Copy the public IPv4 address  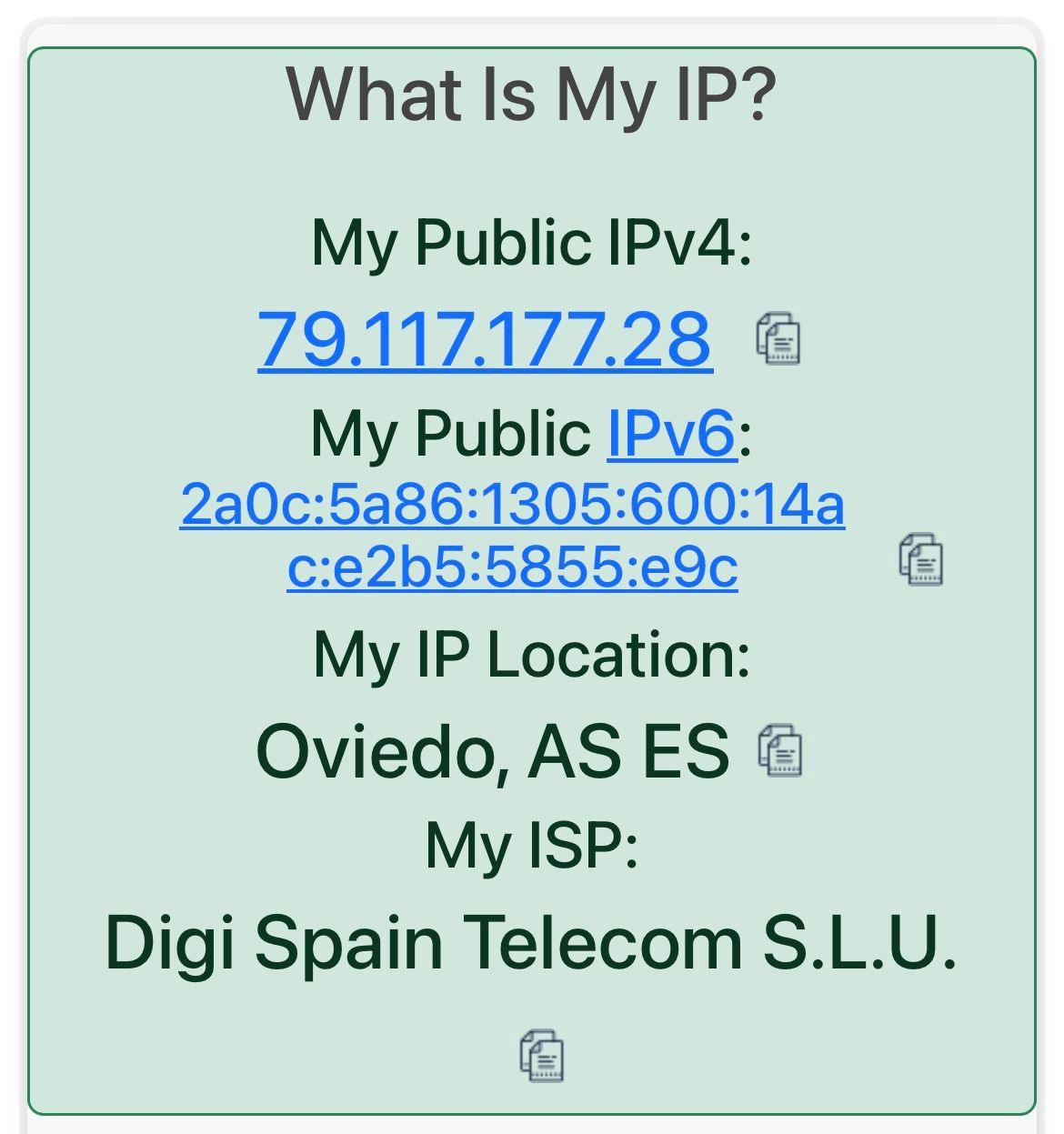[778, 339]
